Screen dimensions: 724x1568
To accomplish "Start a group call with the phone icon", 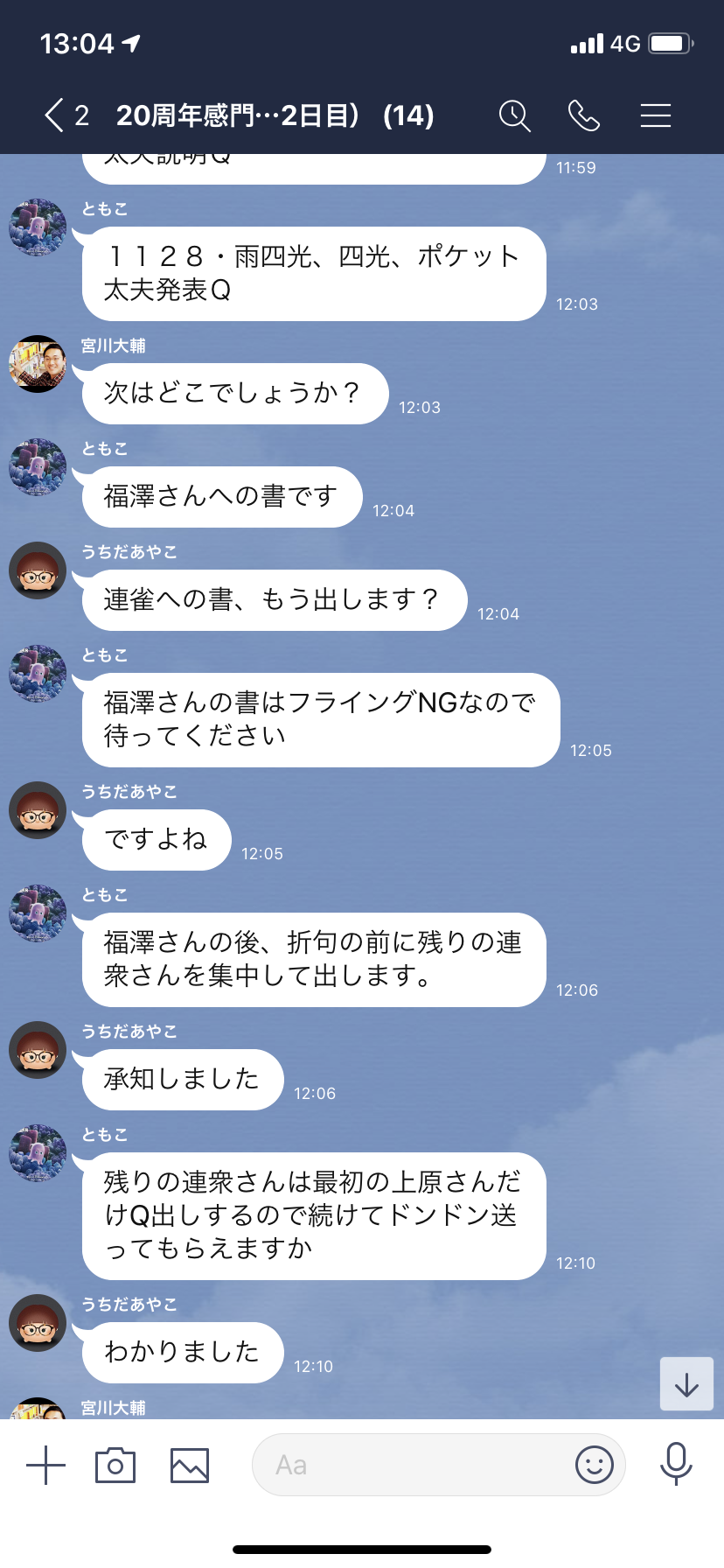I will coord(584,115).
